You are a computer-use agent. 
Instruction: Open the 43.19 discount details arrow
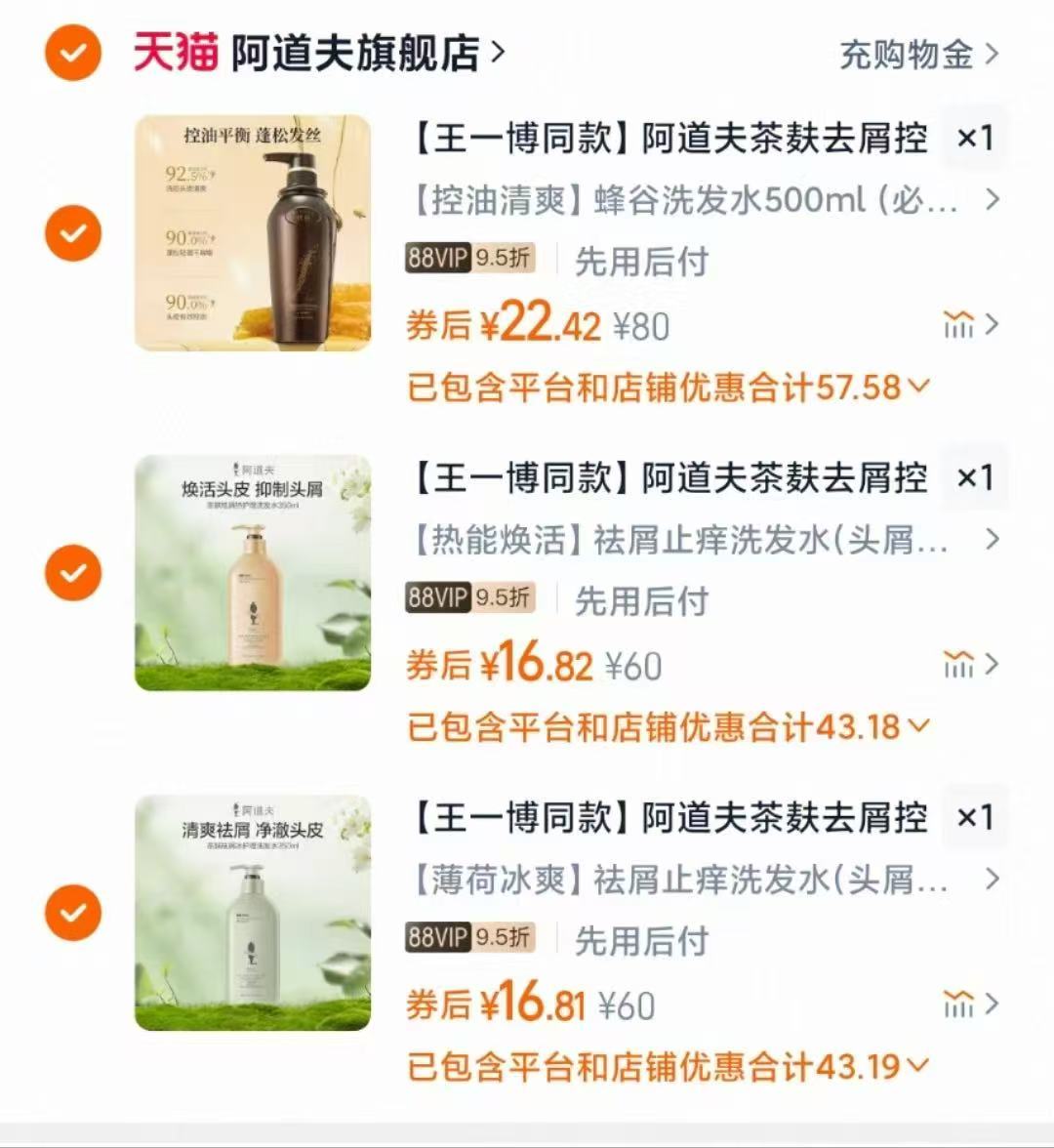point(916,1065)
